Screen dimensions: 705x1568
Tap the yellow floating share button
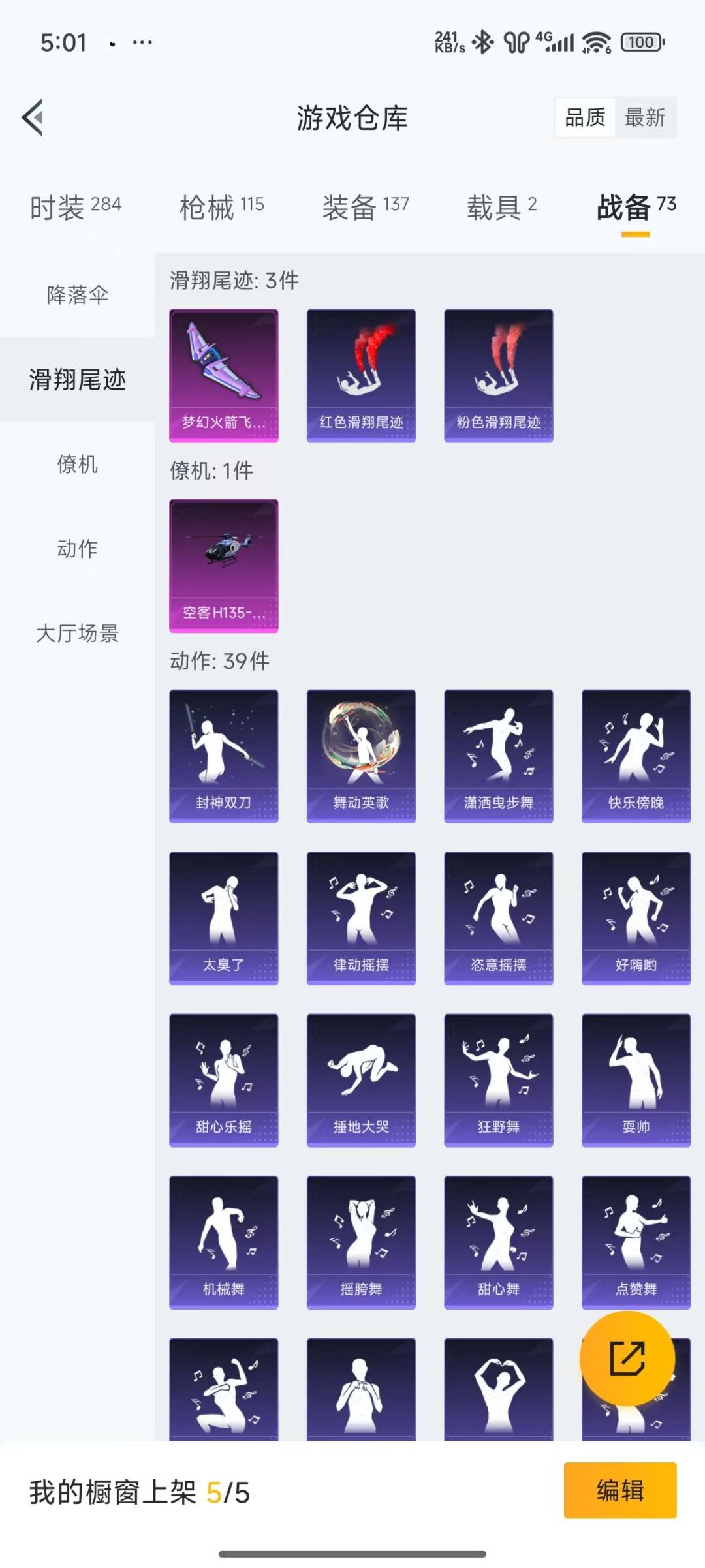[627, 1359]
